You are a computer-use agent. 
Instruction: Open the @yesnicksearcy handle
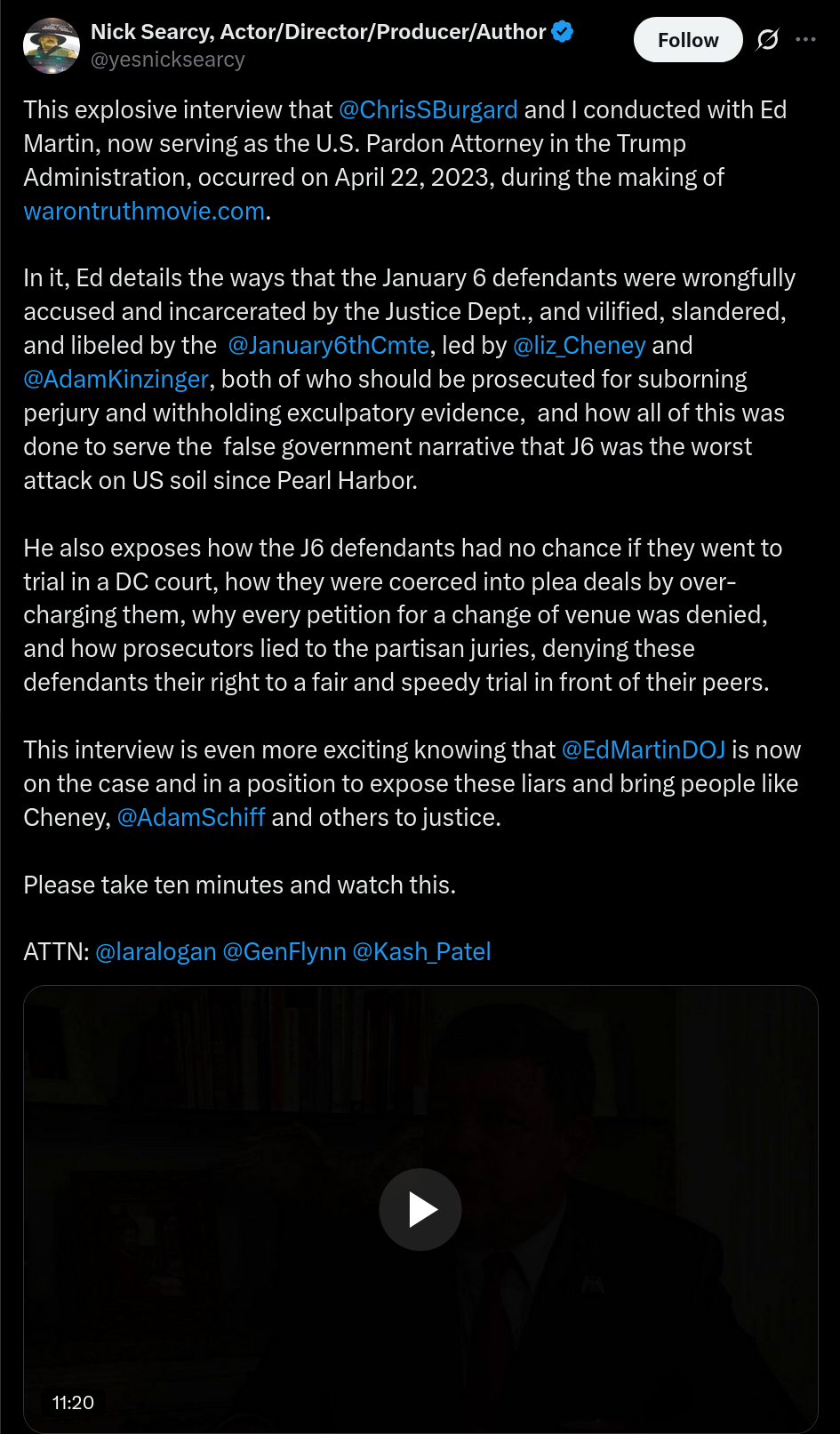point(168,60)
